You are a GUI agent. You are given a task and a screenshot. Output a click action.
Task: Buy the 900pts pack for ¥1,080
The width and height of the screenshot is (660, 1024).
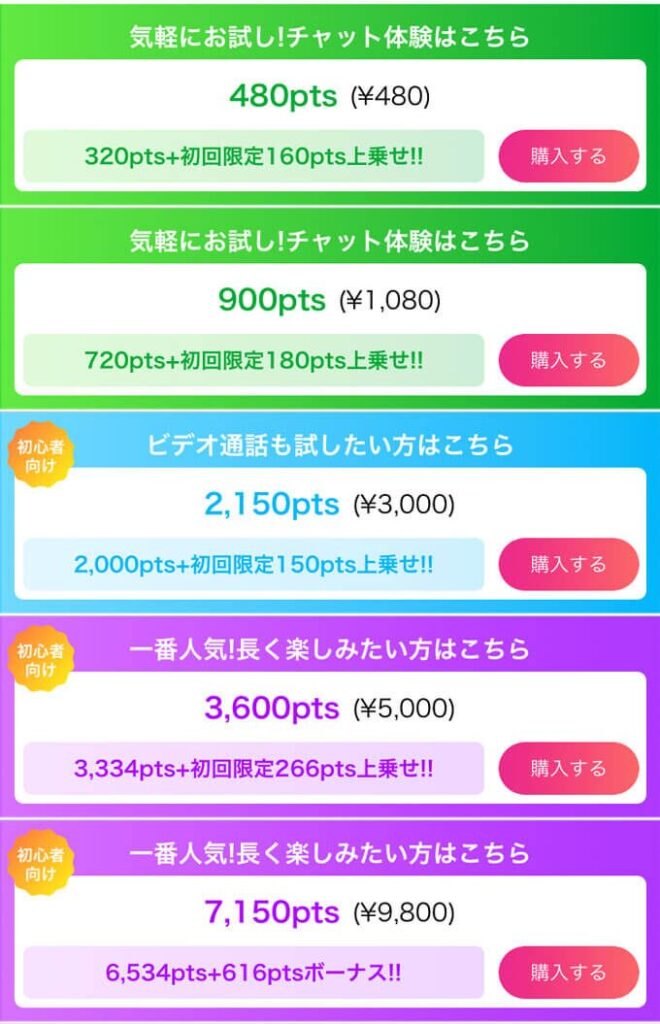(x=568, y=360)
